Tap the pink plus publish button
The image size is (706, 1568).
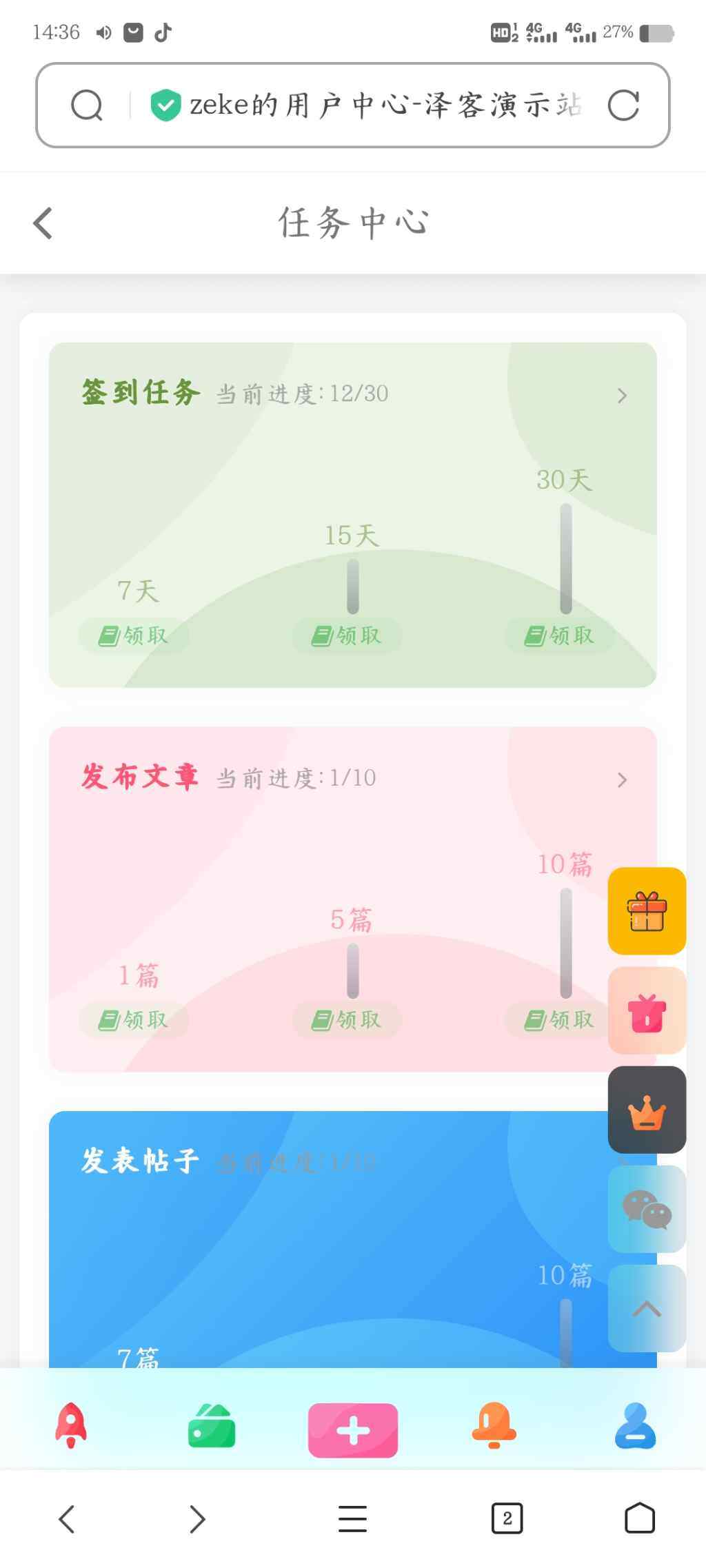352,1428
